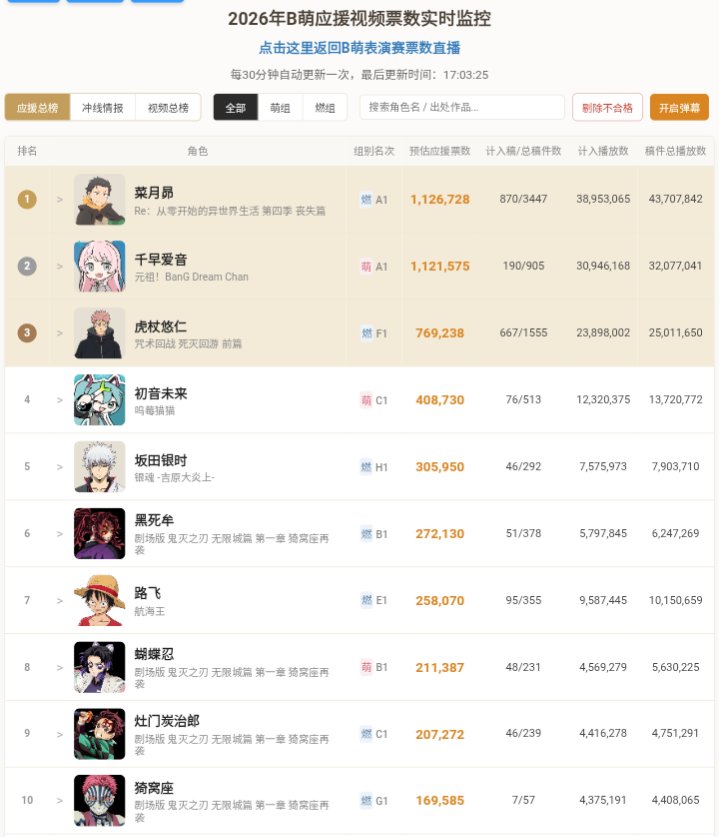The width and height of the screenshot is (719, 837).
Task: Tap the character name search field
Action: [x=462, y=107]
